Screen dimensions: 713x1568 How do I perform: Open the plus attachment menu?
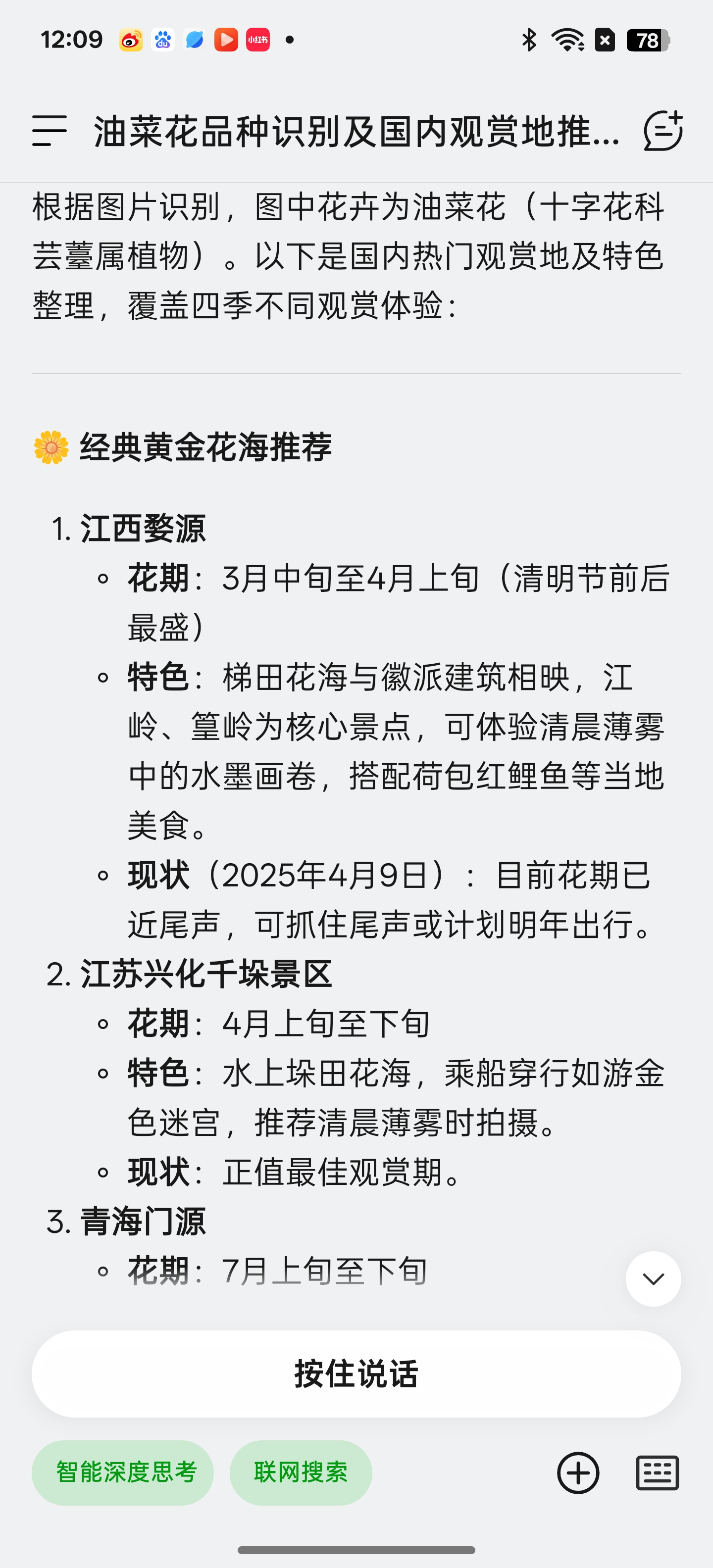pyautogui.click(x=578, y=1472)
